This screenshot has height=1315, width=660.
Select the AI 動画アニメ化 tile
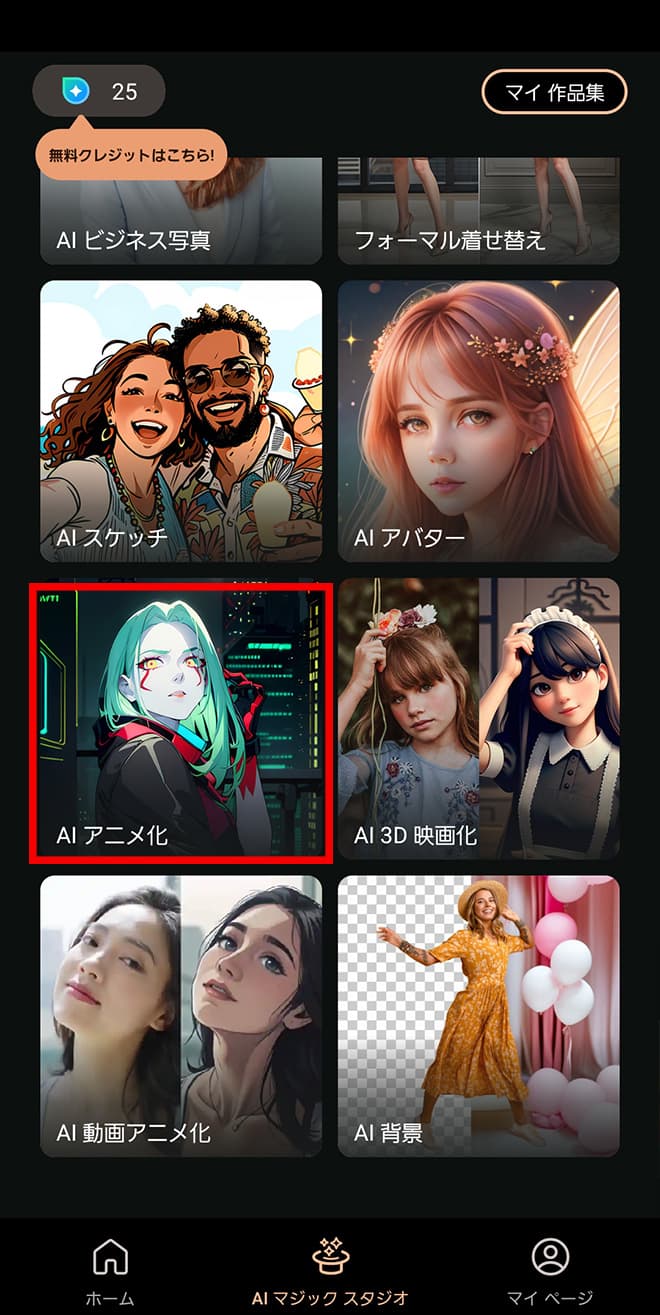point(181,1016)
